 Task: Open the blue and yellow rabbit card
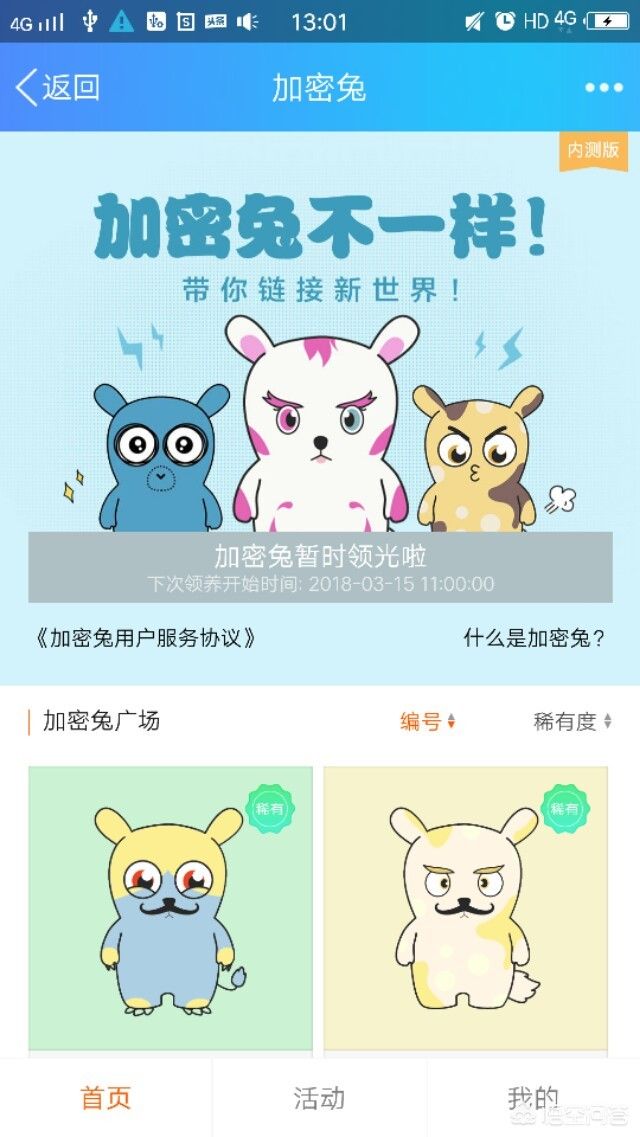click(170, 908)
